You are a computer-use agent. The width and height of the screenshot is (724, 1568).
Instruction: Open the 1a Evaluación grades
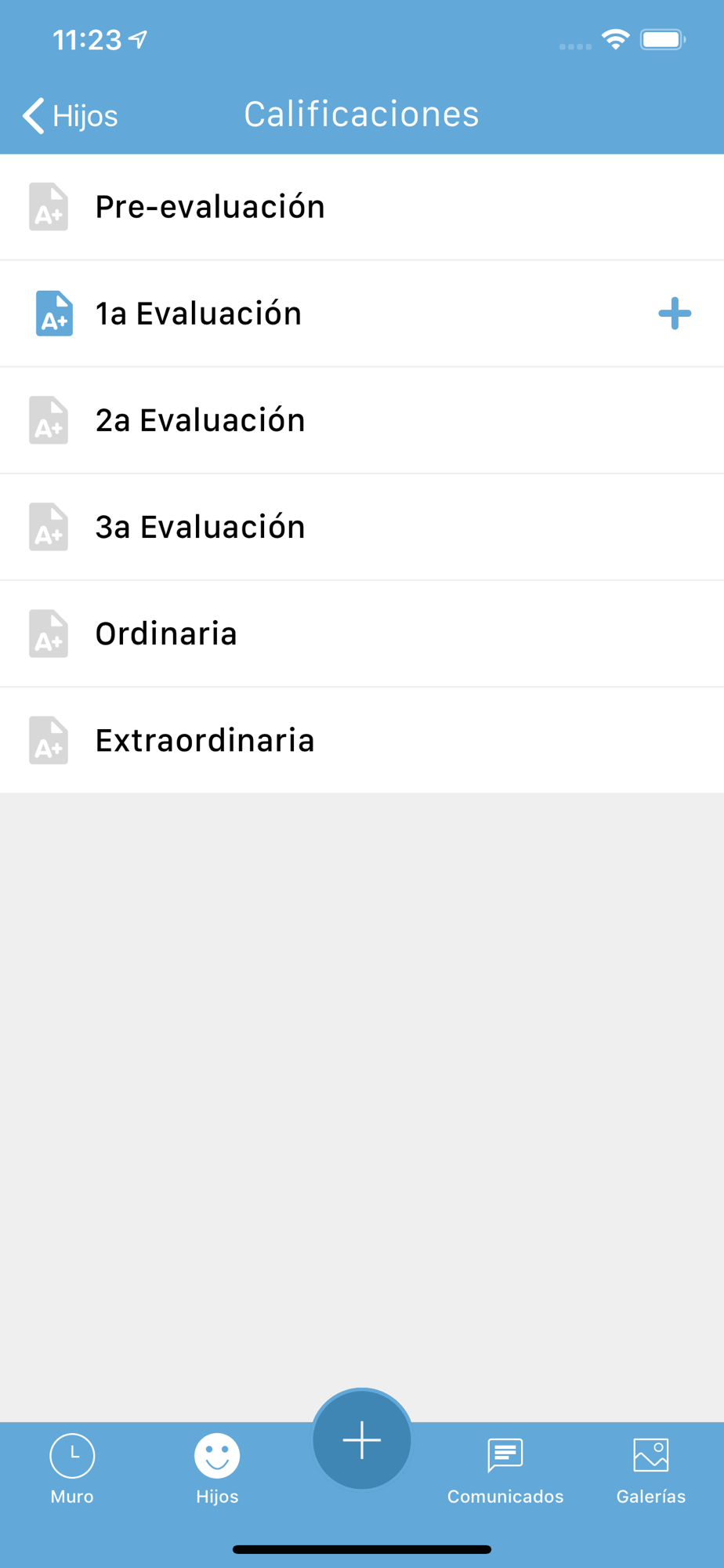[198, 314]
